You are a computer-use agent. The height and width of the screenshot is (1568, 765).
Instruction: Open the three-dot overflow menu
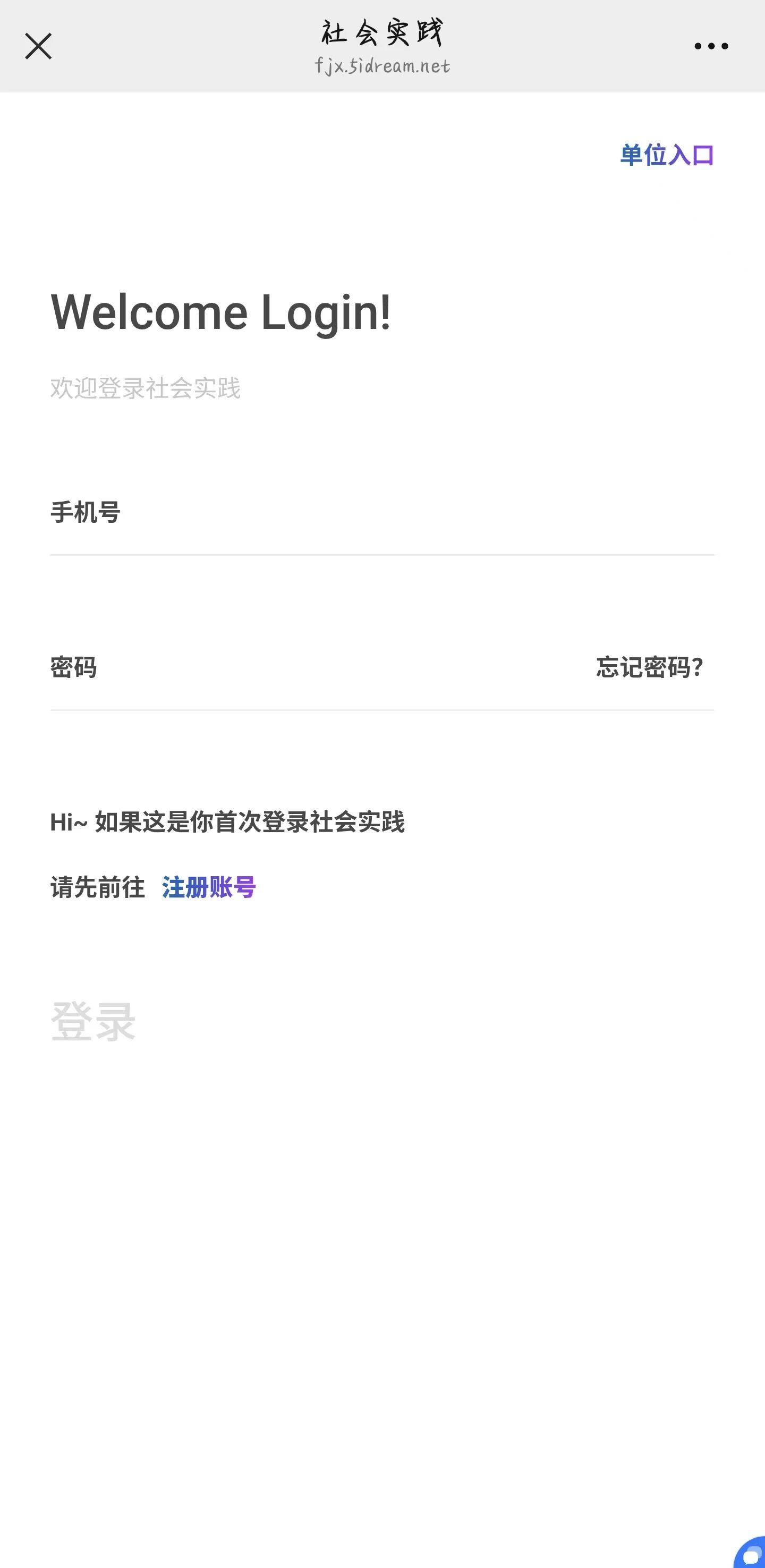[x=711, y=46]
